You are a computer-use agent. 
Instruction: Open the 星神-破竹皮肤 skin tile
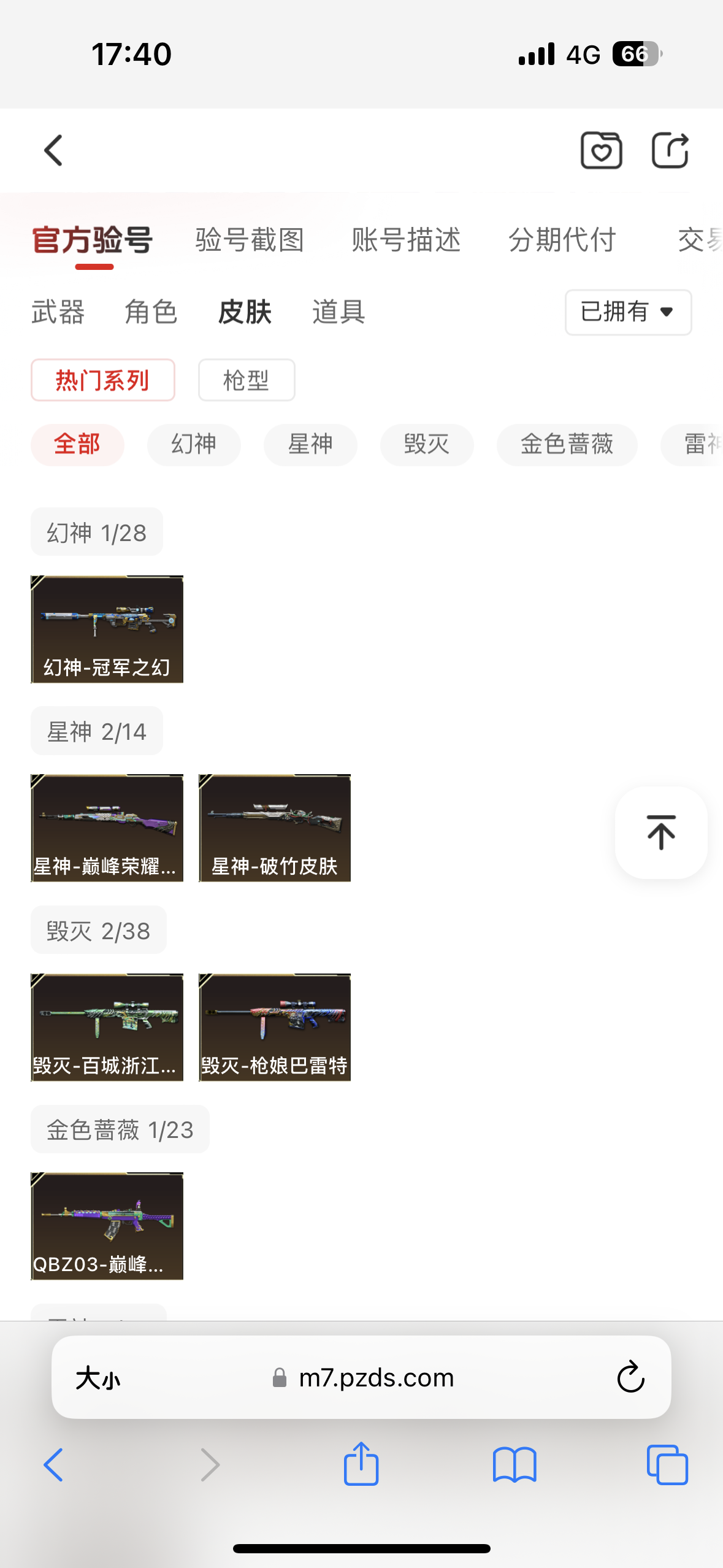click(275, 828)
